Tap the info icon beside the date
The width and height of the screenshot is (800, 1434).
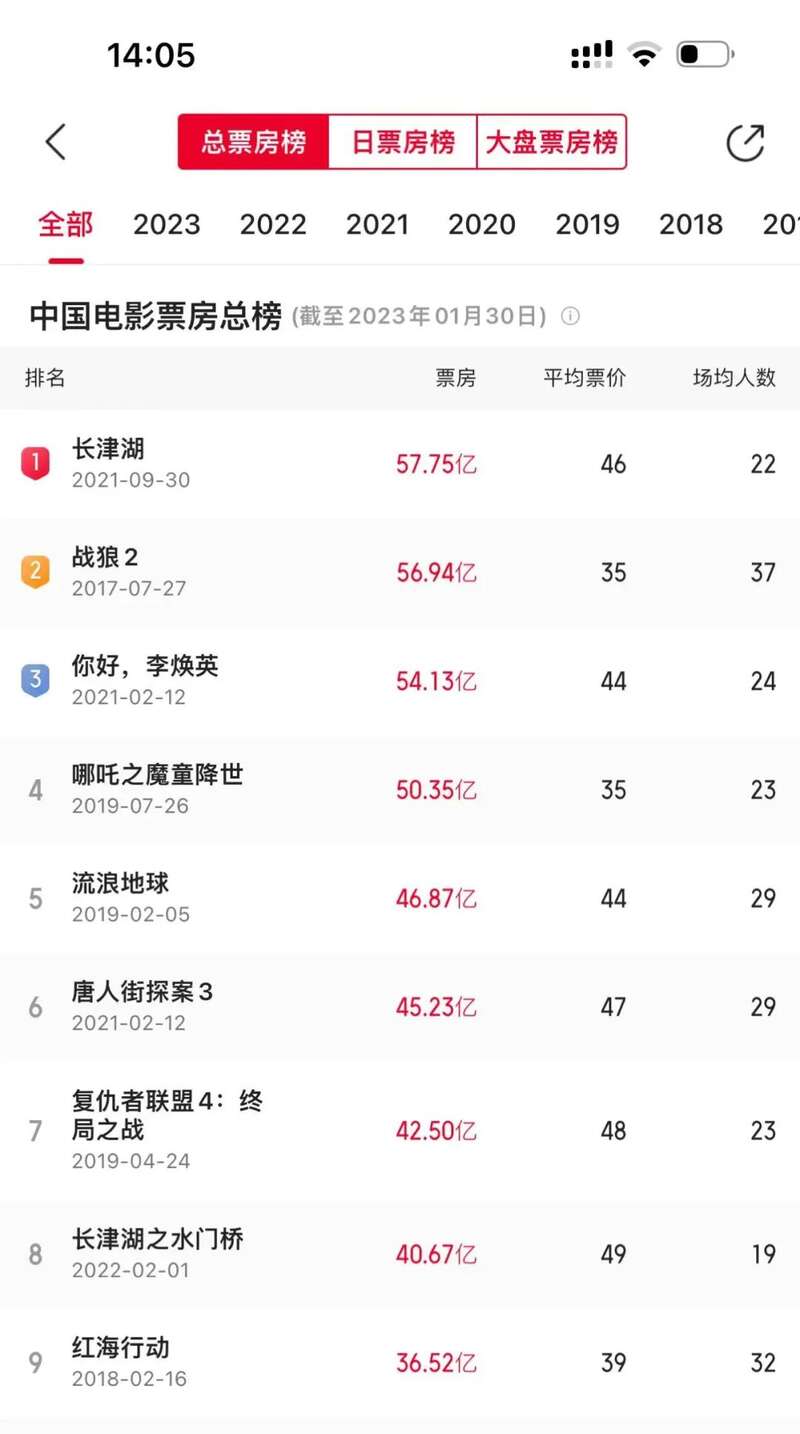[x=570, y=317]
